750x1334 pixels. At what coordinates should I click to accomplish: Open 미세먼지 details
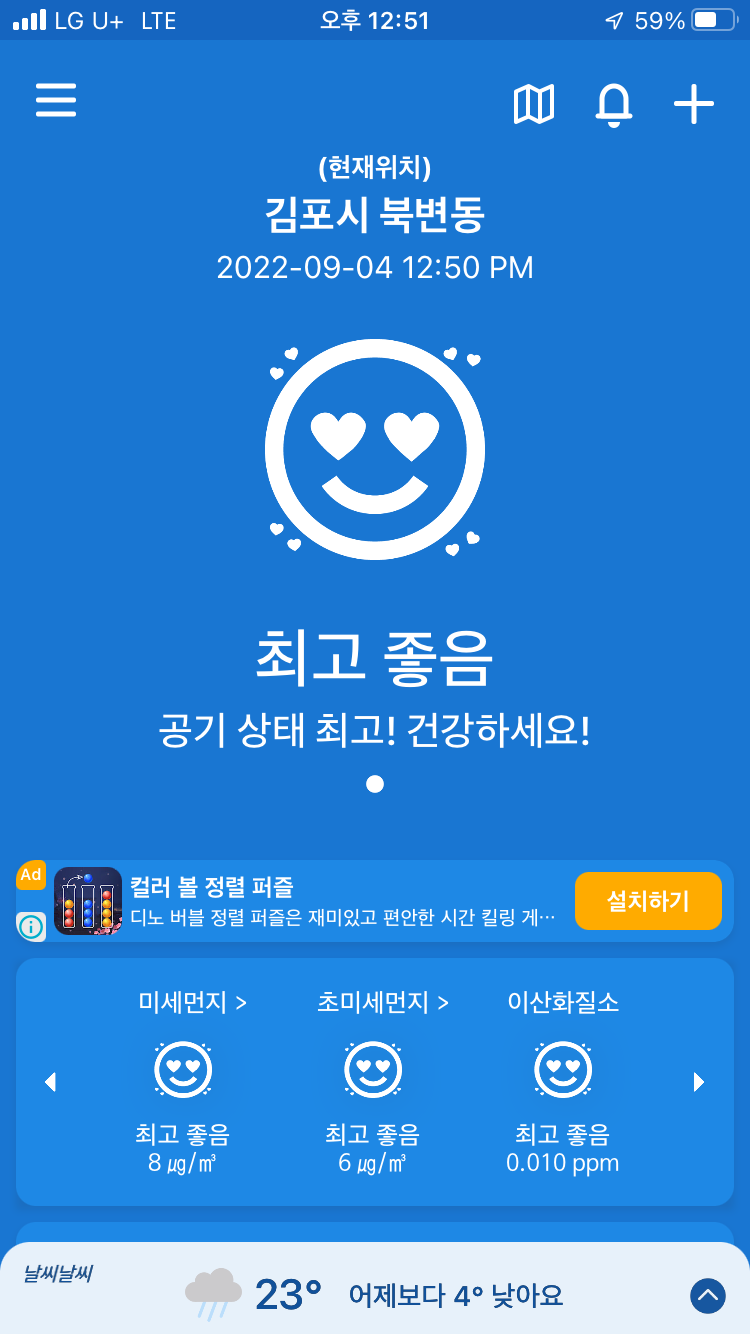[x=192, y=1002]
